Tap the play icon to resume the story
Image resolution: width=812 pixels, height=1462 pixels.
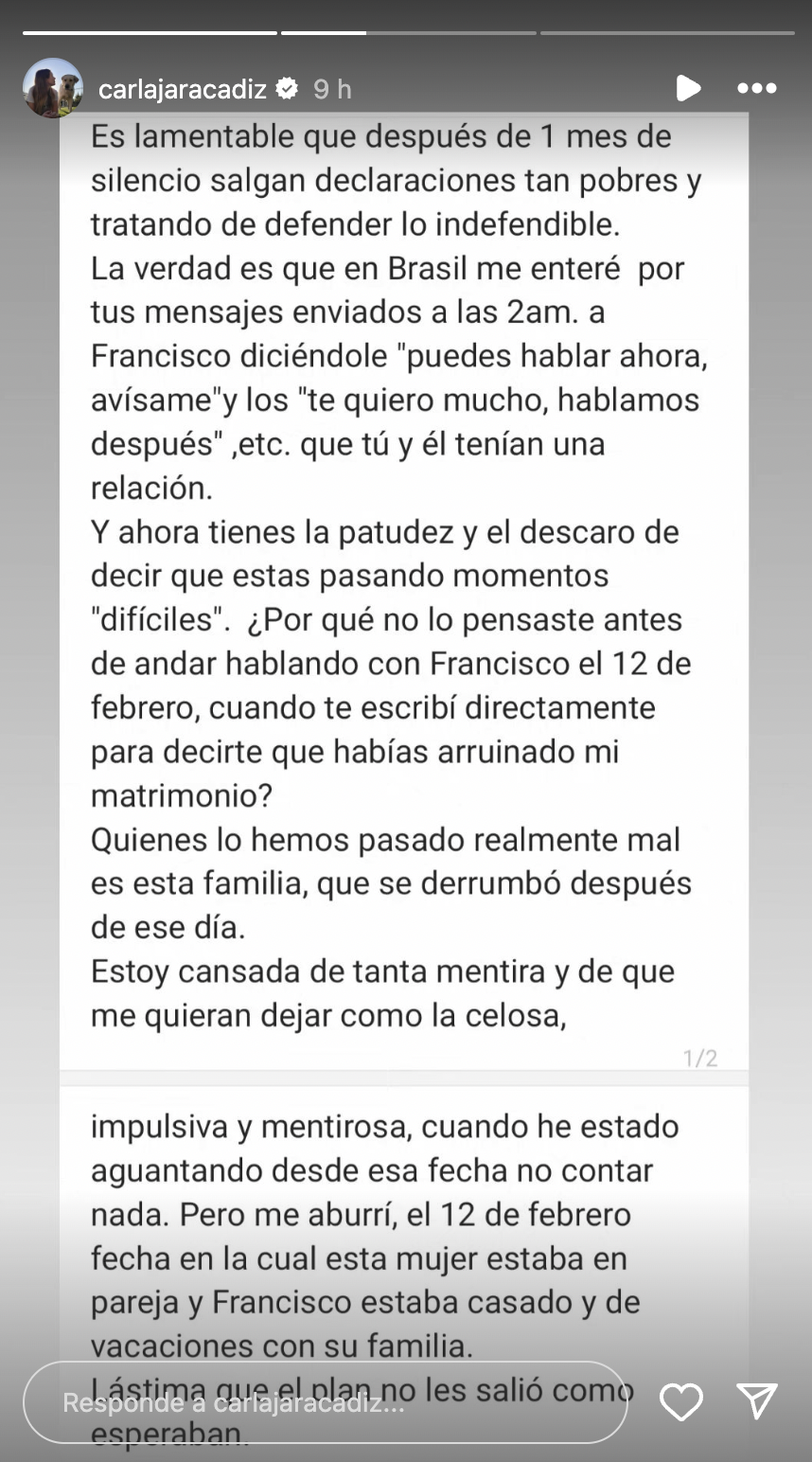tap(689, 88)
